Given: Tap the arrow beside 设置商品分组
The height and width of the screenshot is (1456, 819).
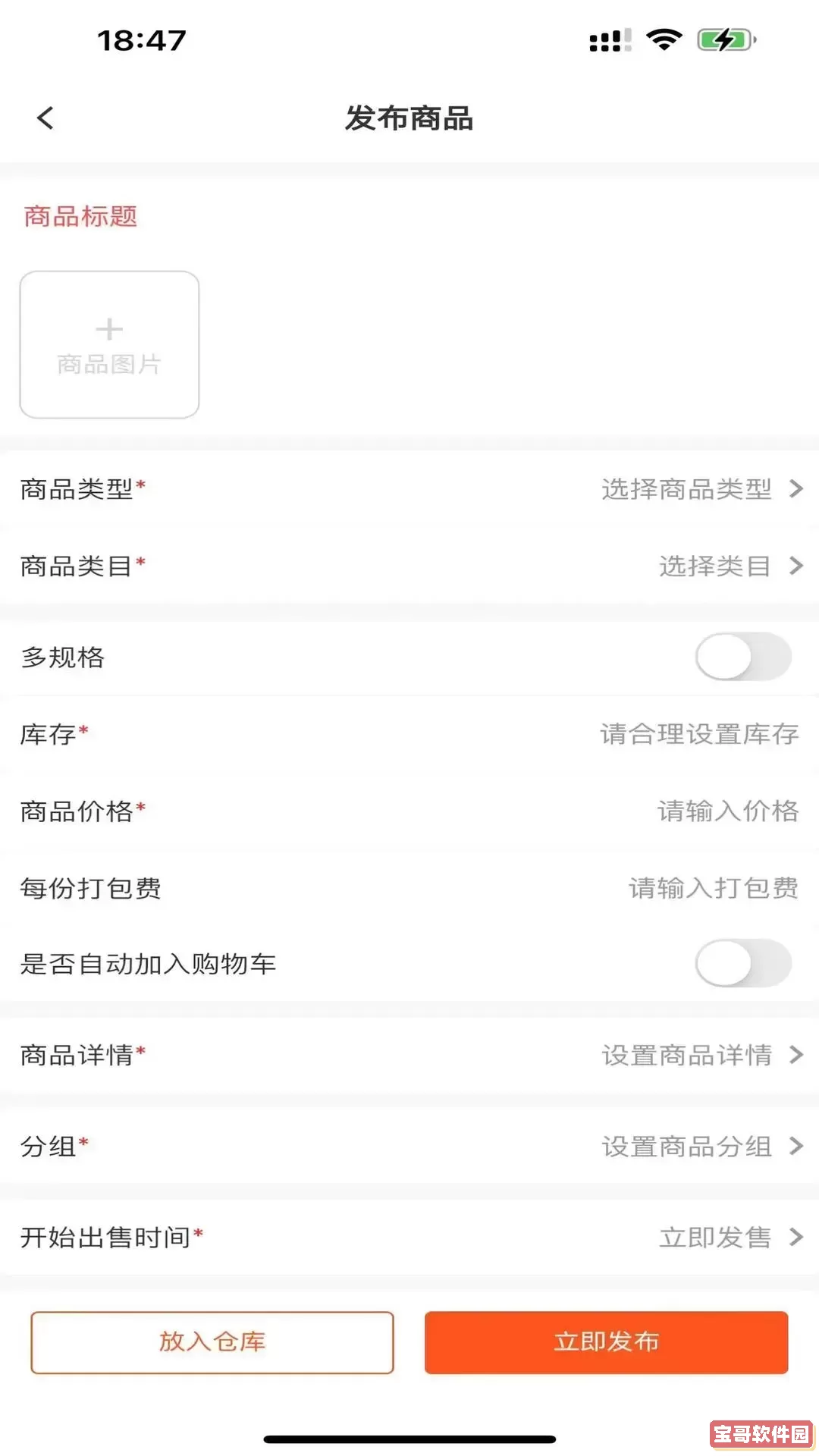Looking at the screenshot, I should pos(796,1147).
